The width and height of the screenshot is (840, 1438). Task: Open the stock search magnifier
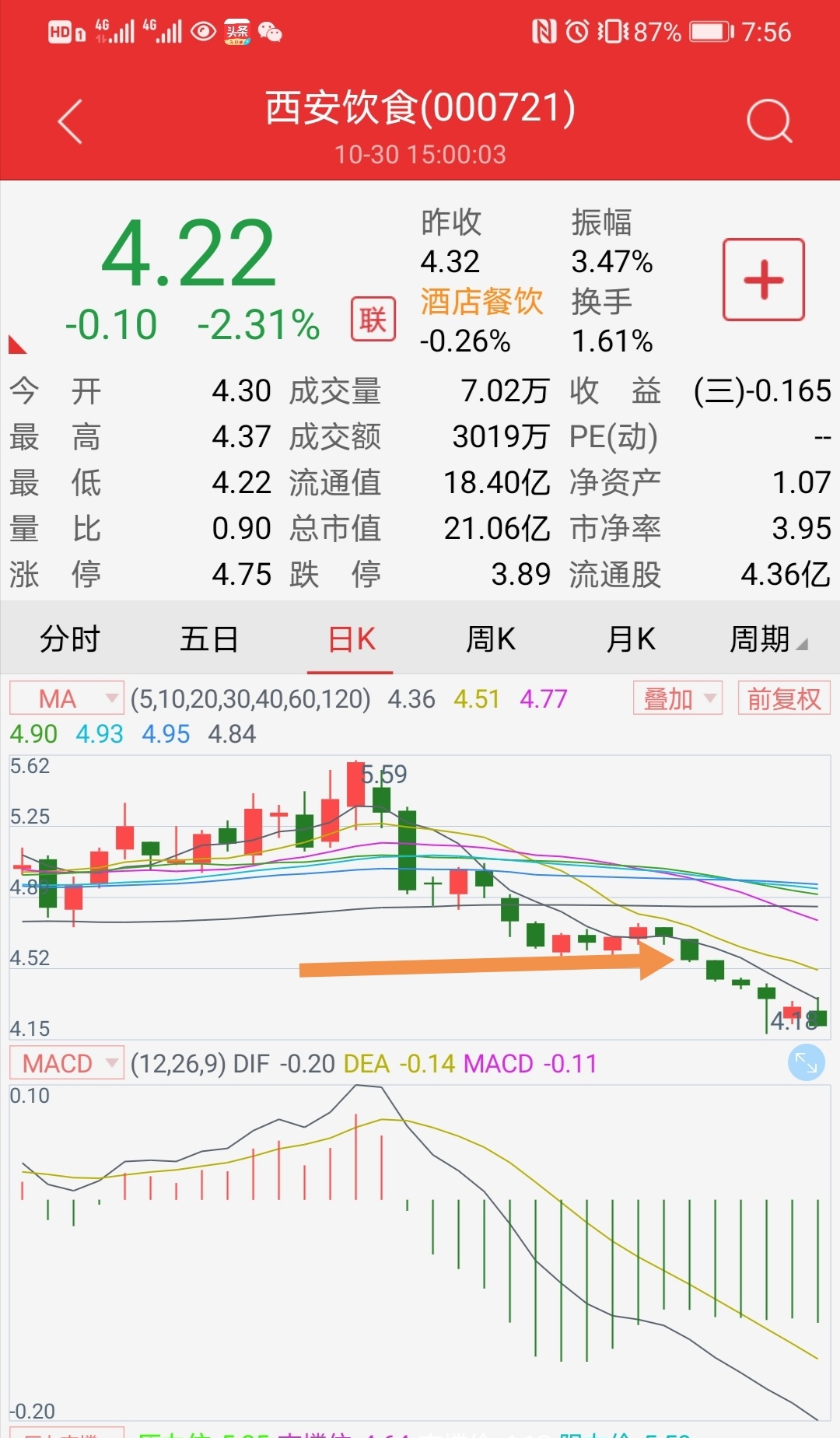point(768,121)
